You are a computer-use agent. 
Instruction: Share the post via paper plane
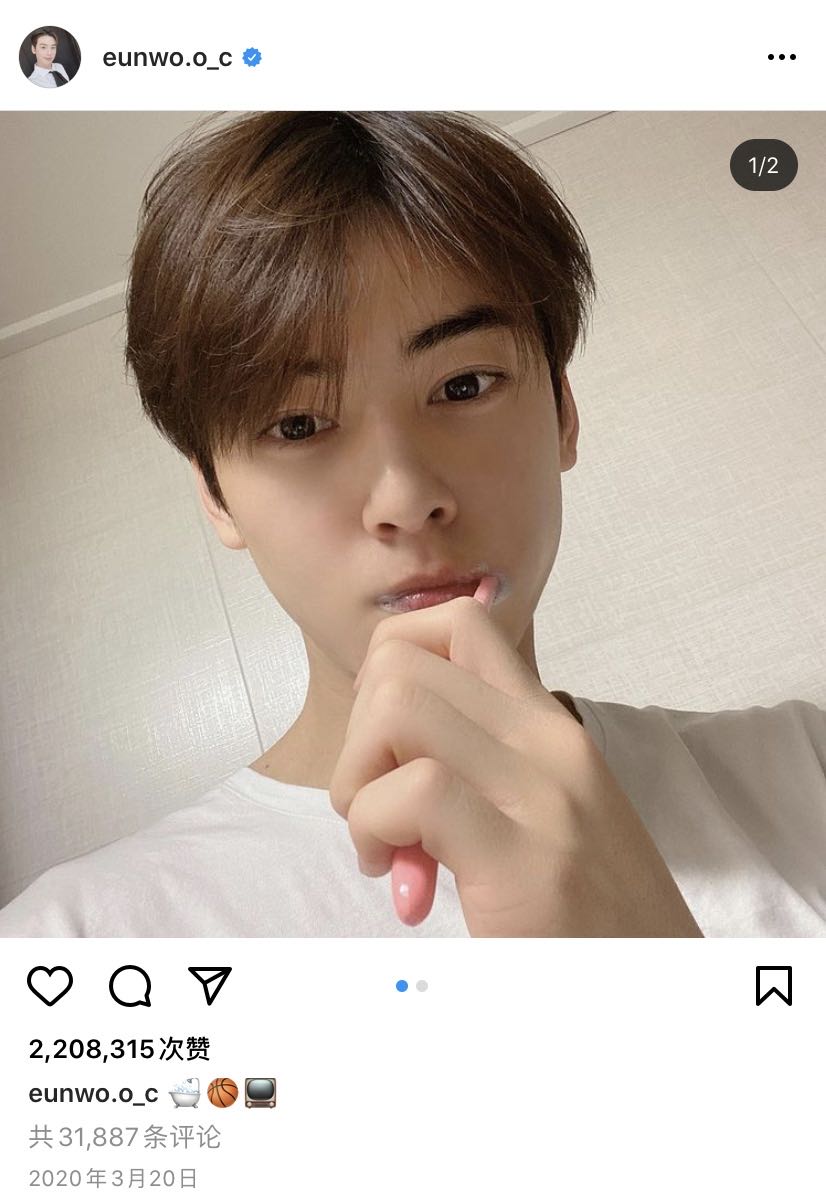tap(210, 986)
